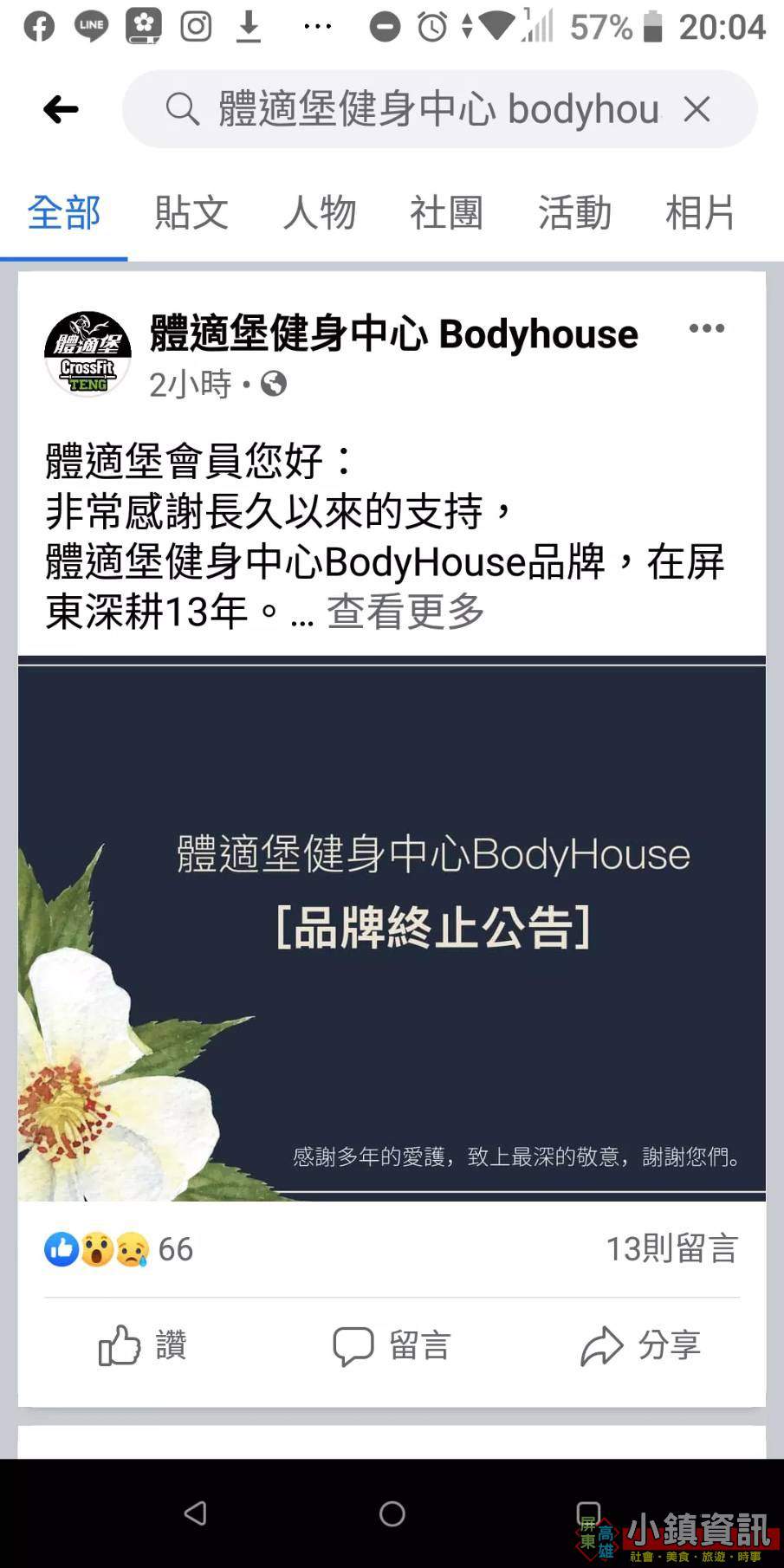Comment on the post via 留言

tap(392, 1345)
